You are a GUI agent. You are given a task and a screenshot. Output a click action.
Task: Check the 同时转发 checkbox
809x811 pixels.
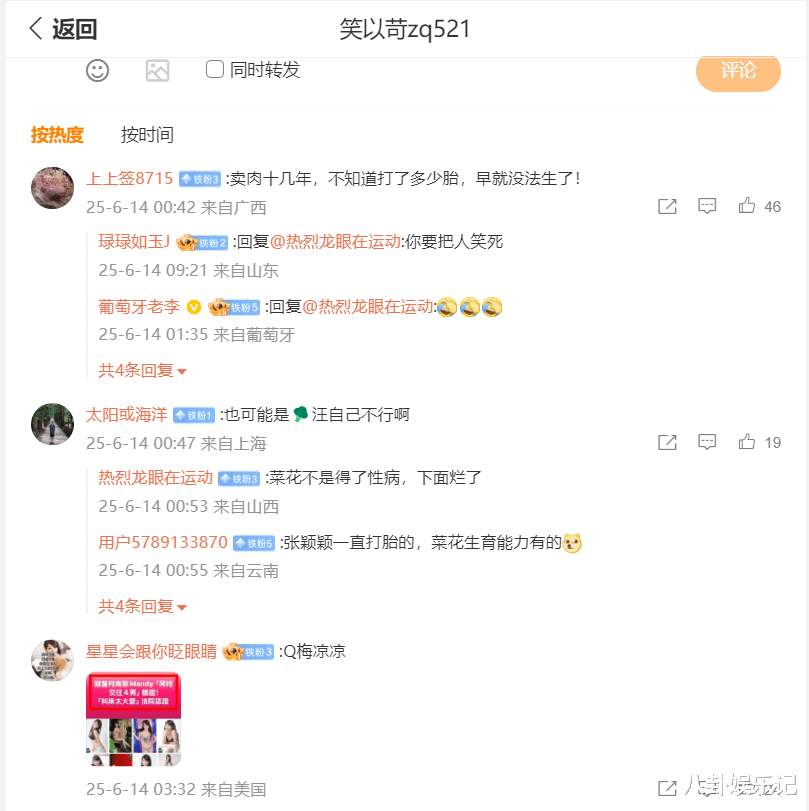click(x=214, y=69)
